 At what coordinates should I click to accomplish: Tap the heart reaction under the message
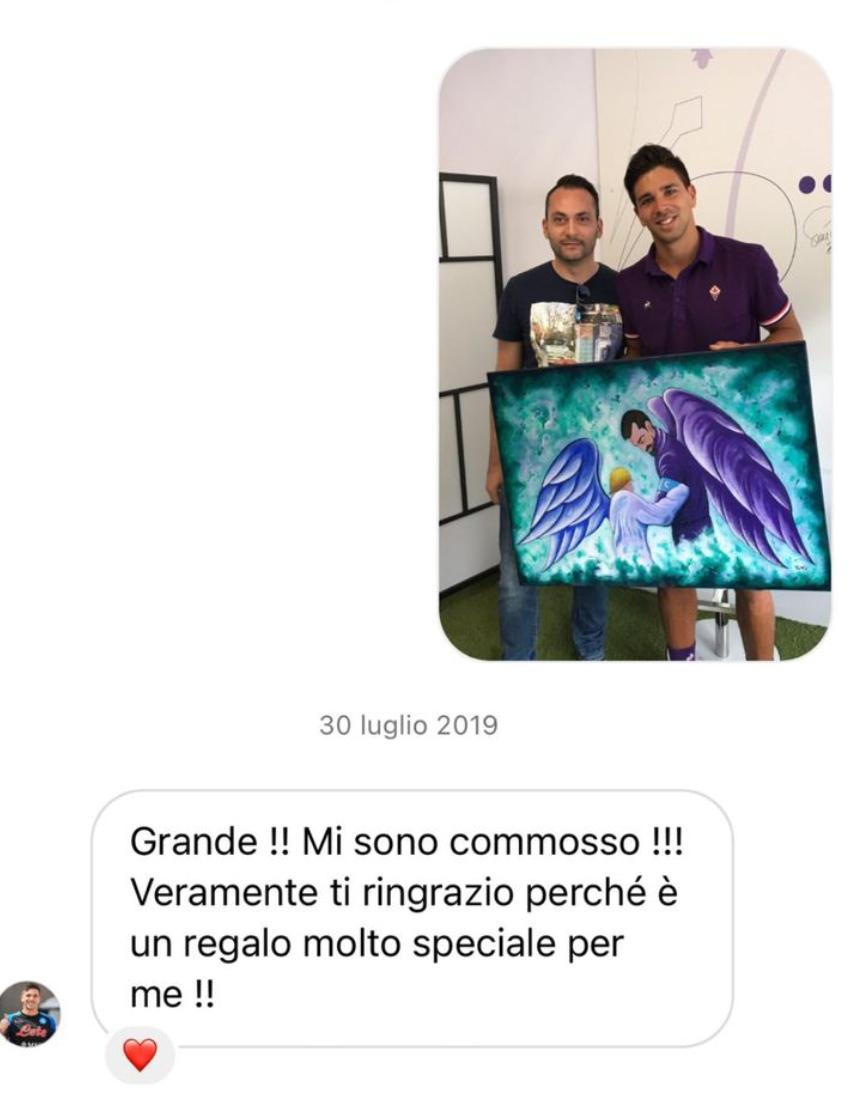pos(140,1055)
